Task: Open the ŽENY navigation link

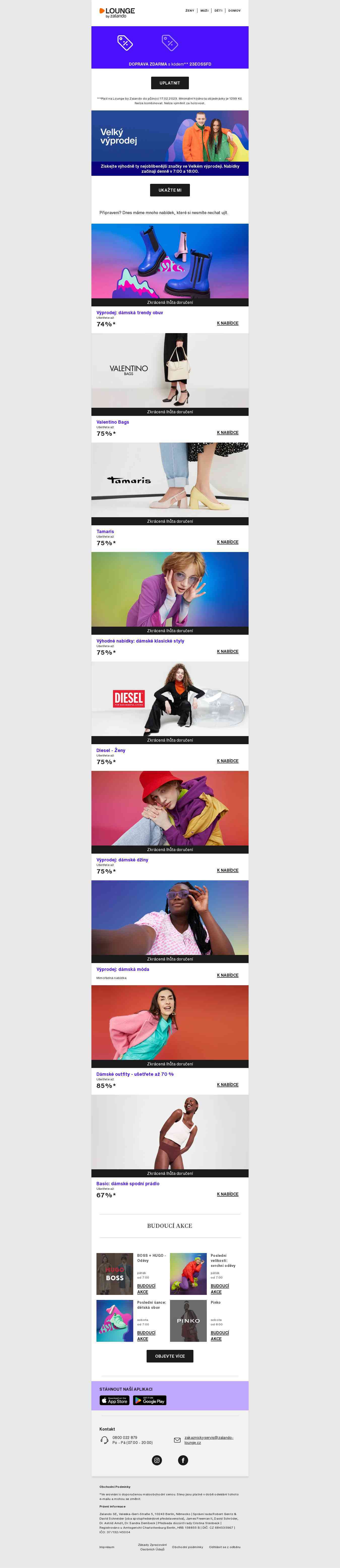Action: pos(190,10)
